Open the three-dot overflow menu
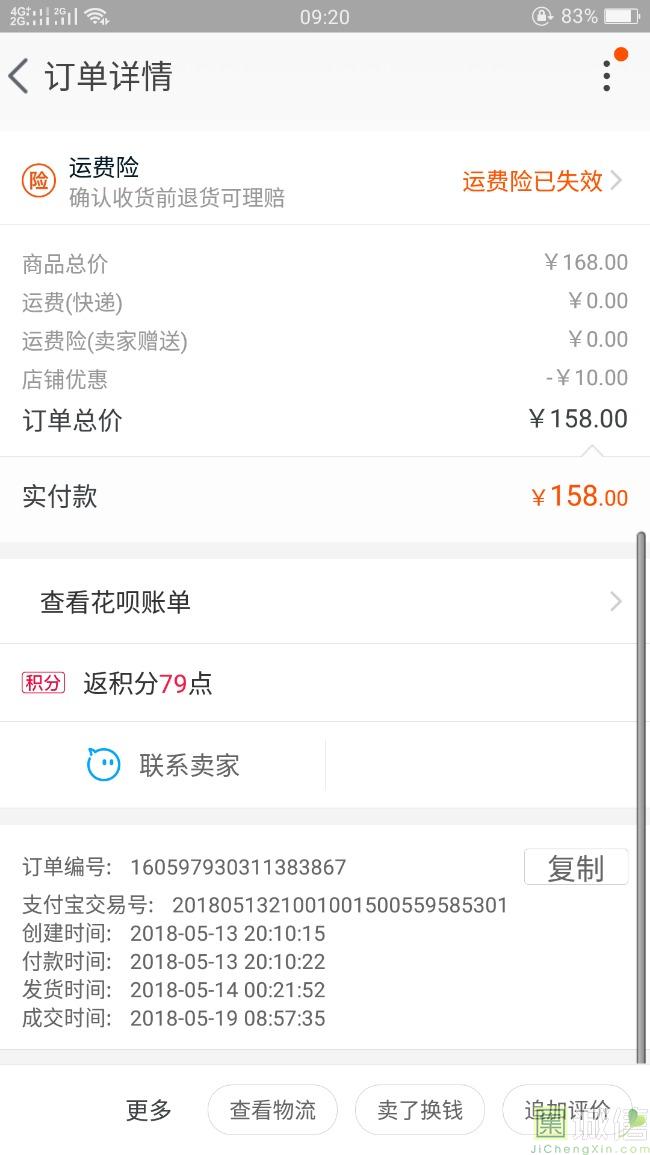This screenshot has height=1155, width=650. [x=607, y=75]
